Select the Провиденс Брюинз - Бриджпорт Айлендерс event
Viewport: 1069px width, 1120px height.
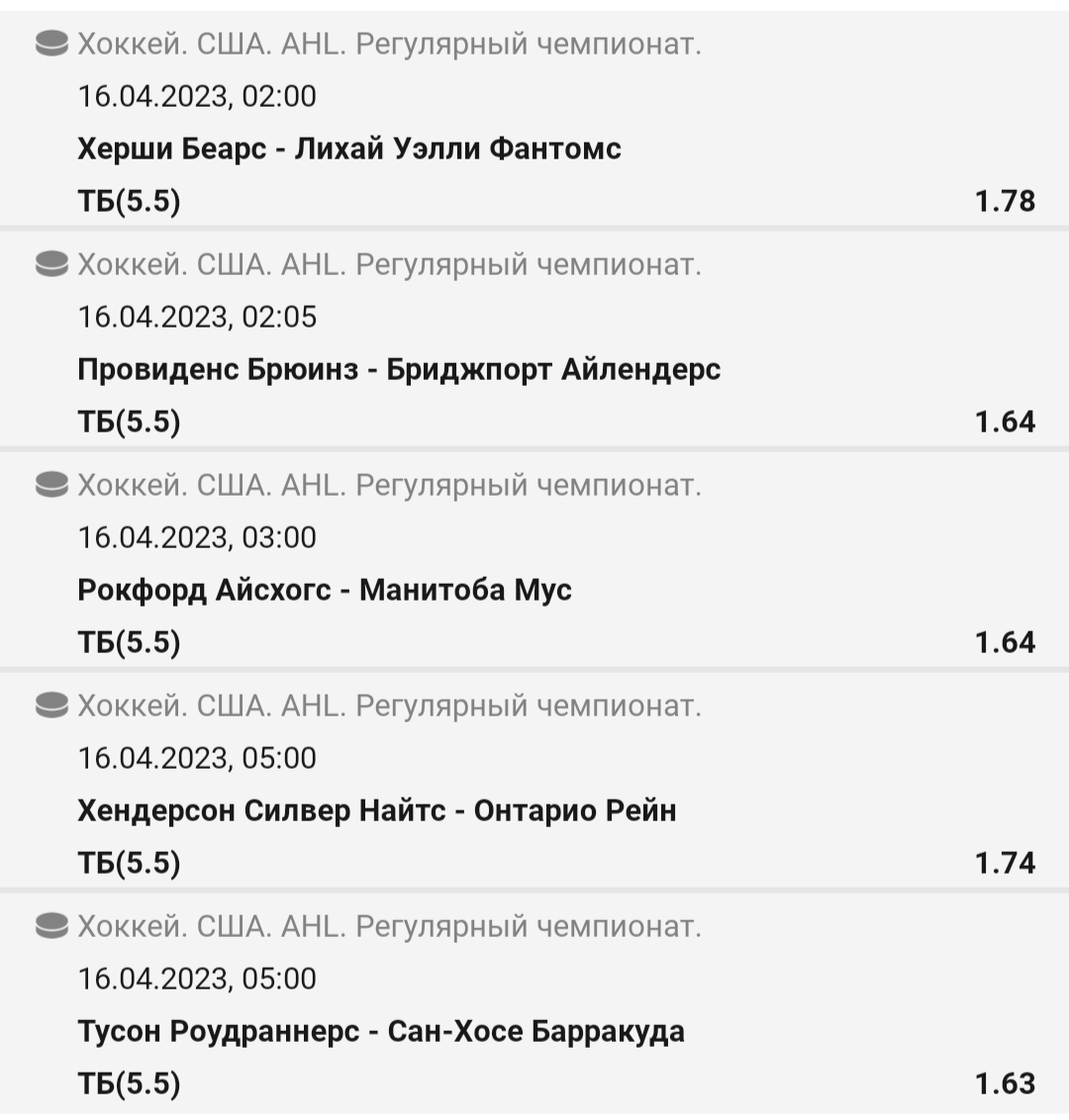tap(399, 370)
